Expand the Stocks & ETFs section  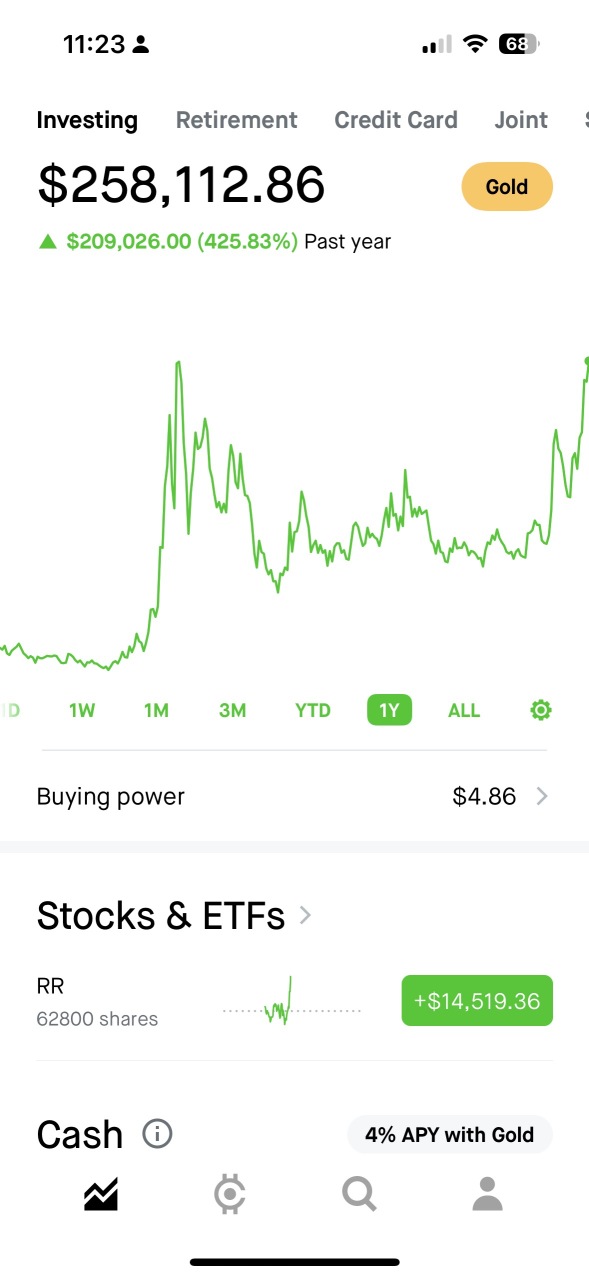[x=175, y=915]
